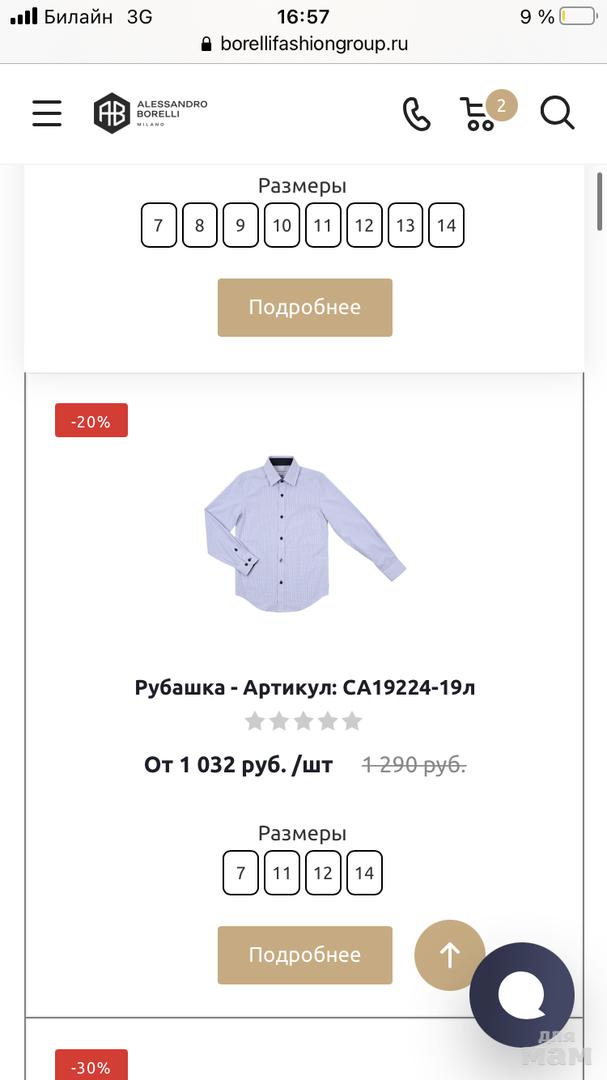Open the site search
Viewport: 607px width, 1080px height.
tap(557, 113)
